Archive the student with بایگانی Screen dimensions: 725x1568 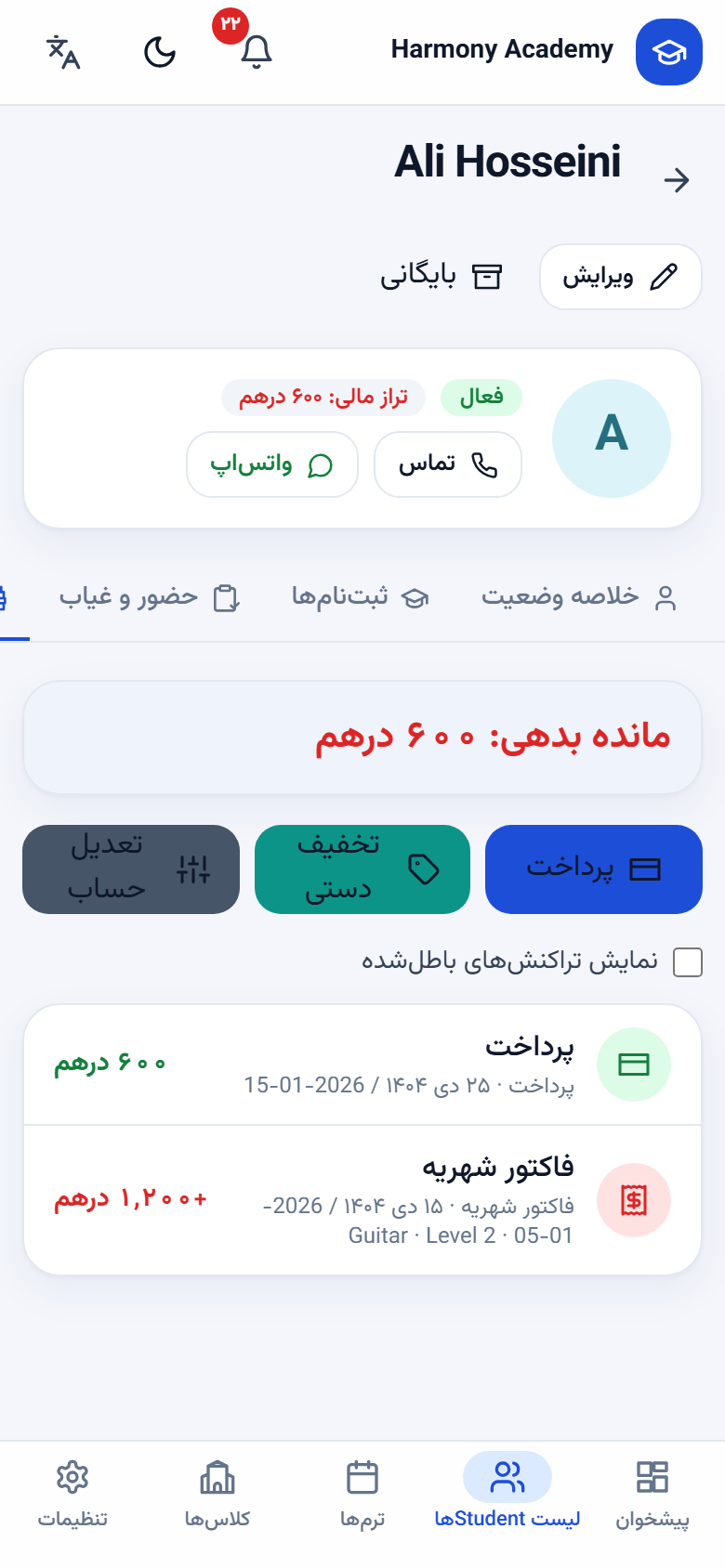tap(442, 276)
